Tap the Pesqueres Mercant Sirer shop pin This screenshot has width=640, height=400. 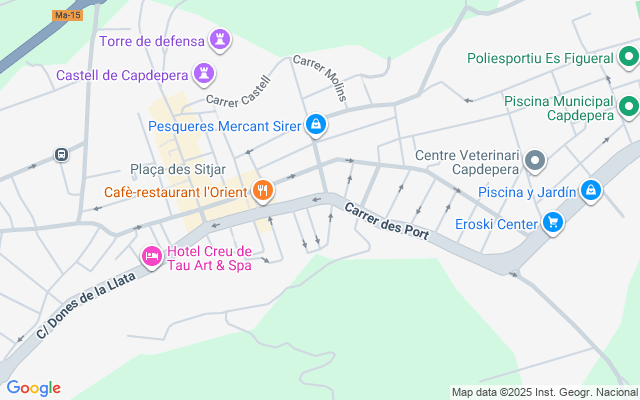(316, 125)
